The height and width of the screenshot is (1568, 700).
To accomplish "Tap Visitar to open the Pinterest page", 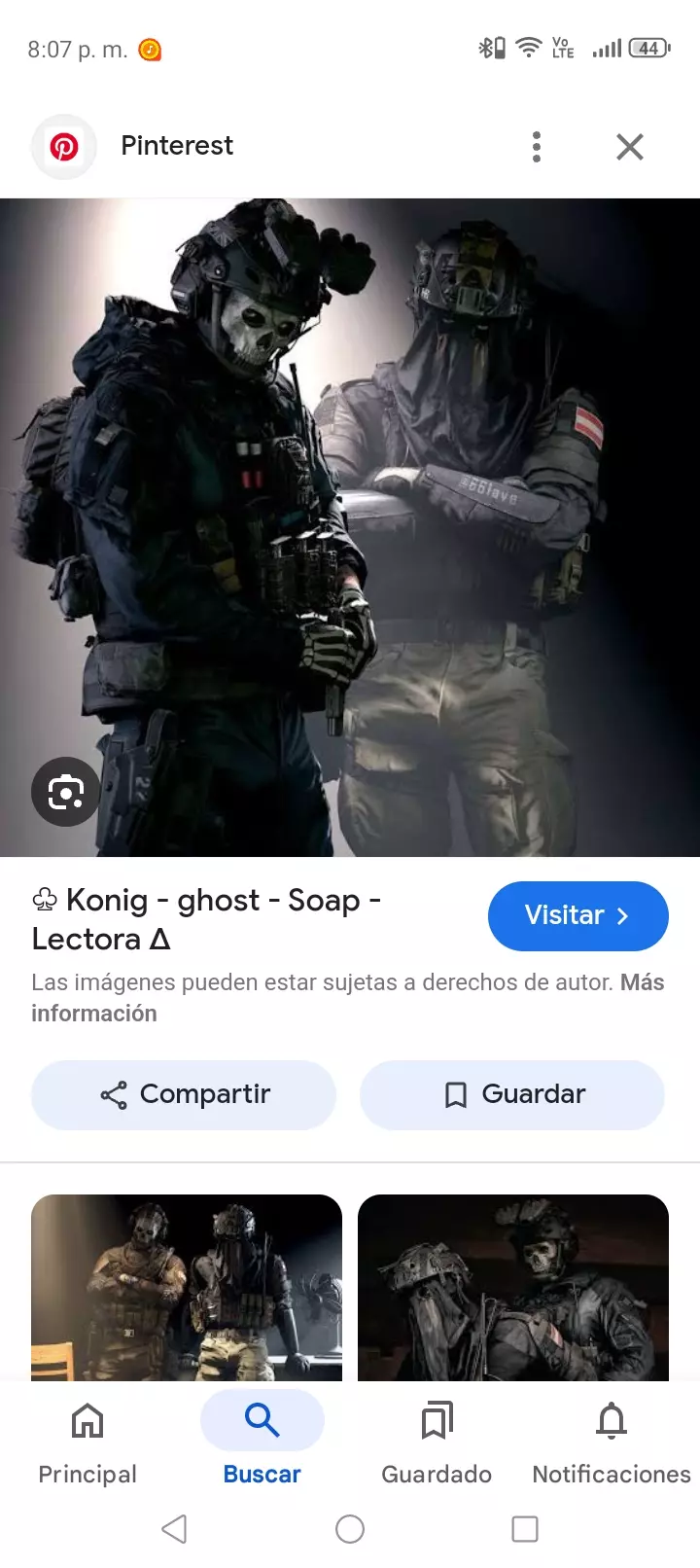I will (577, 915).
